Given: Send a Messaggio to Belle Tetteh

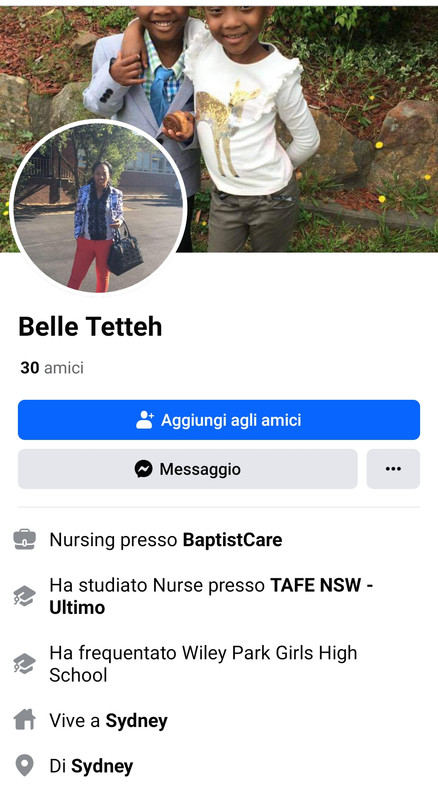Looking at the screenshot, I should (x=187, y=469).
